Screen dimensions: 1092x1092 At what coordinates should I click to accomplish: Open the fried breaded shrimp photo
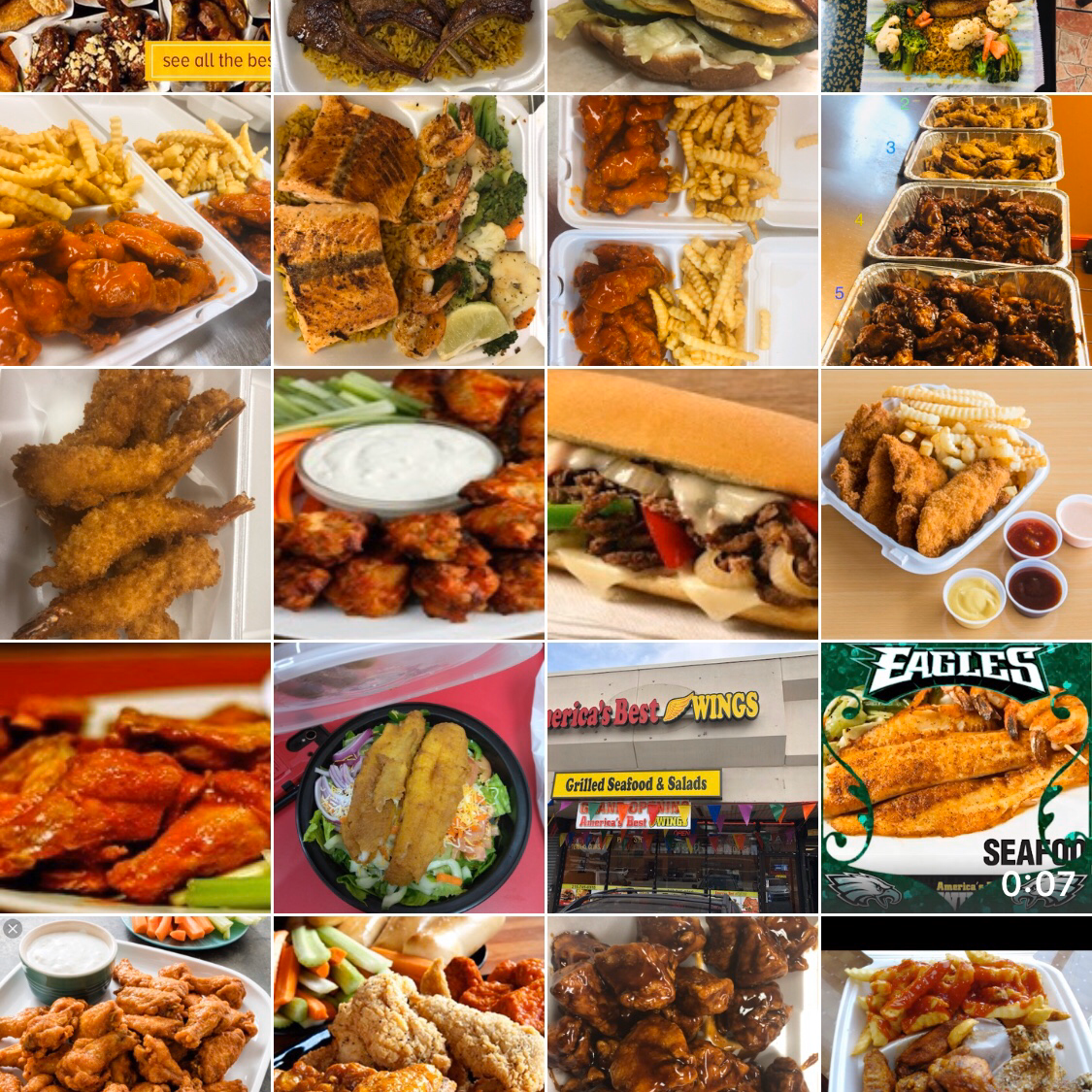[135, 504]
